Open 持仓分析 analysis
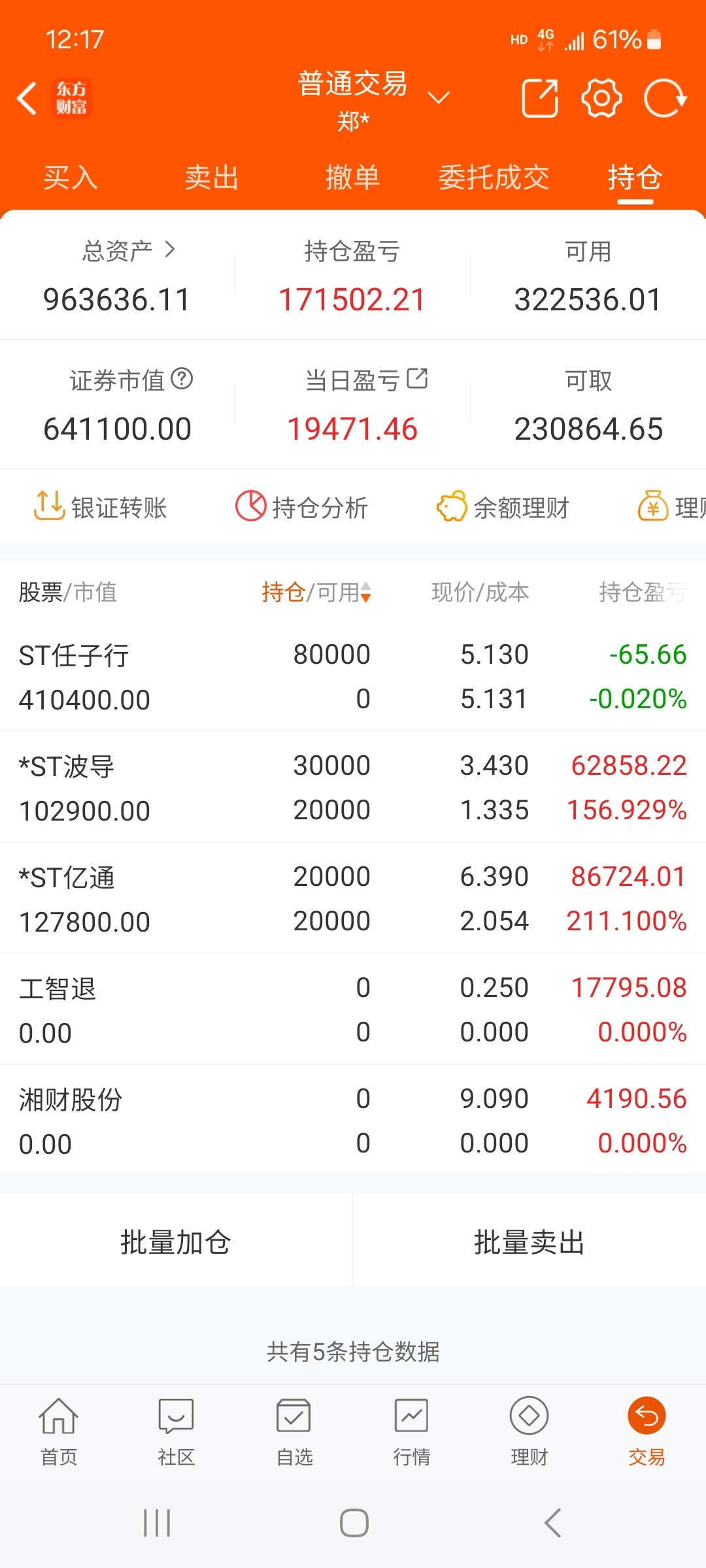 302,508
